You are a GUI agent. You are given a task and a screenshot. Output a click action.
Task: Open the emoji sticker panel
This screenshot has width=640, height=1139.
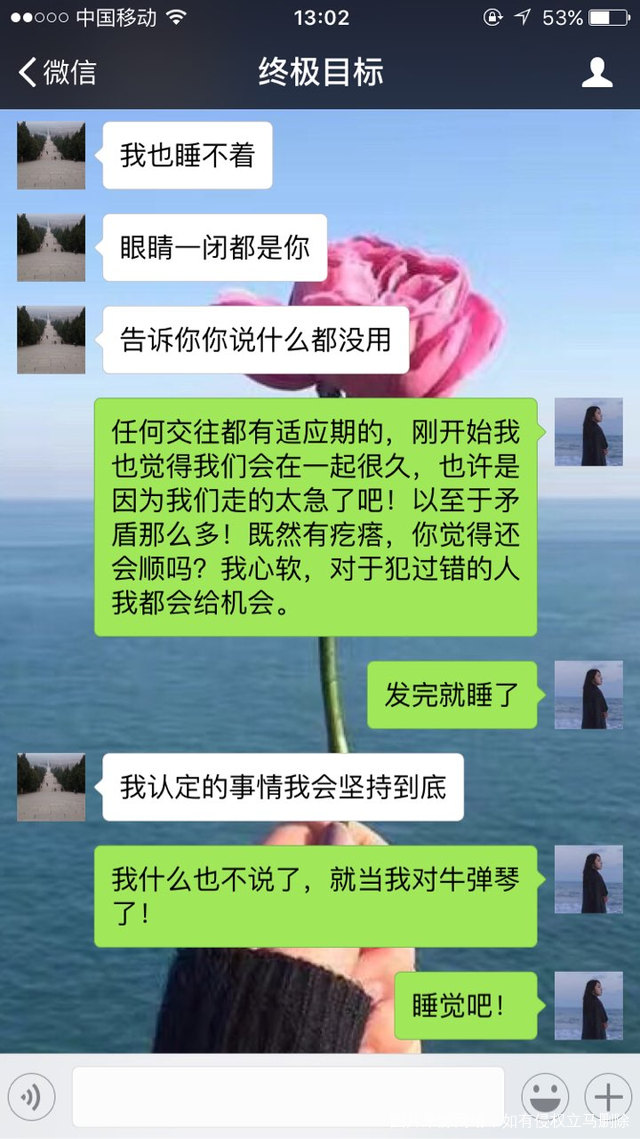(x=545, y=1097)
